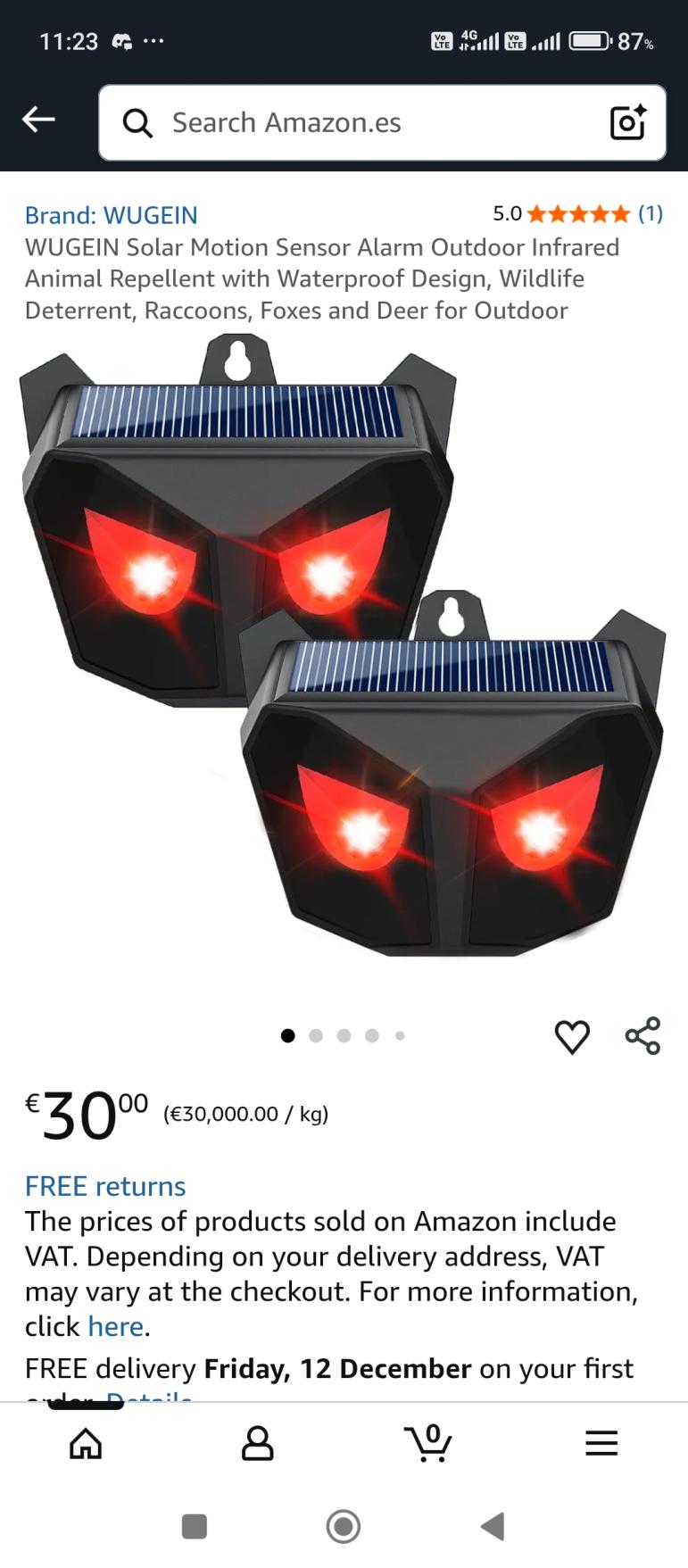The height and width of the screenshot is (1568, 688).
Task: Open camera lens search
Action: [x=627, y=122]
